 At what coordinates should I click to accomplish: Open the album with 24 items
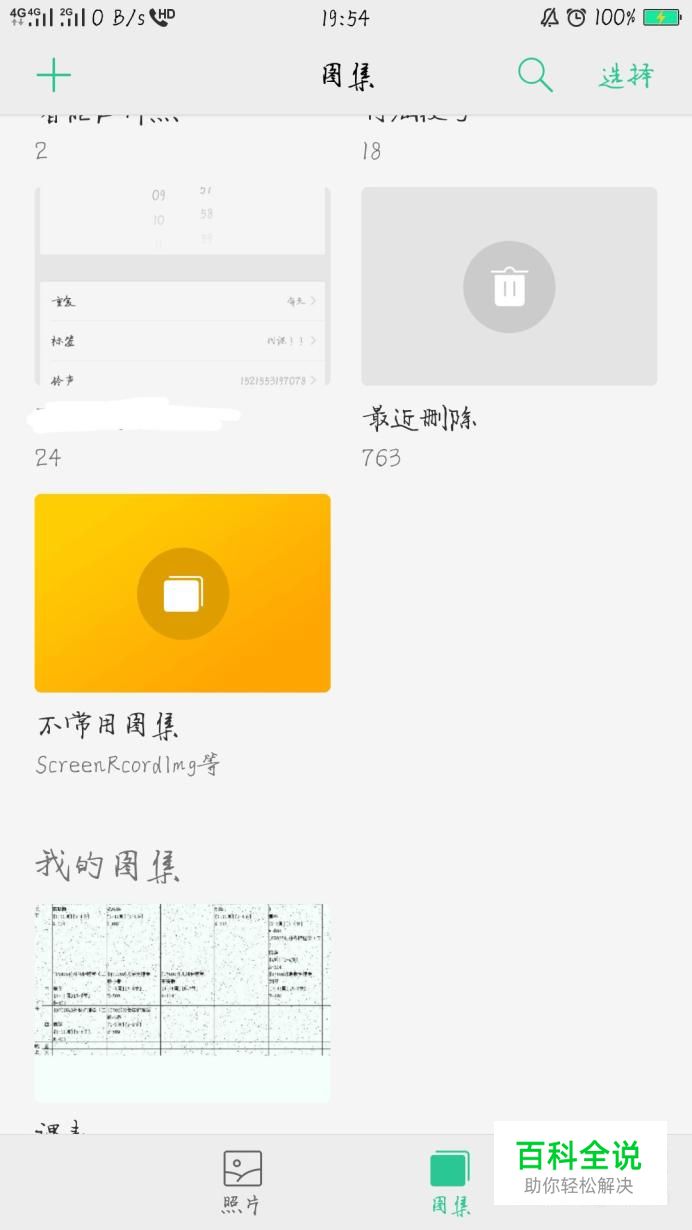point(182,286)
